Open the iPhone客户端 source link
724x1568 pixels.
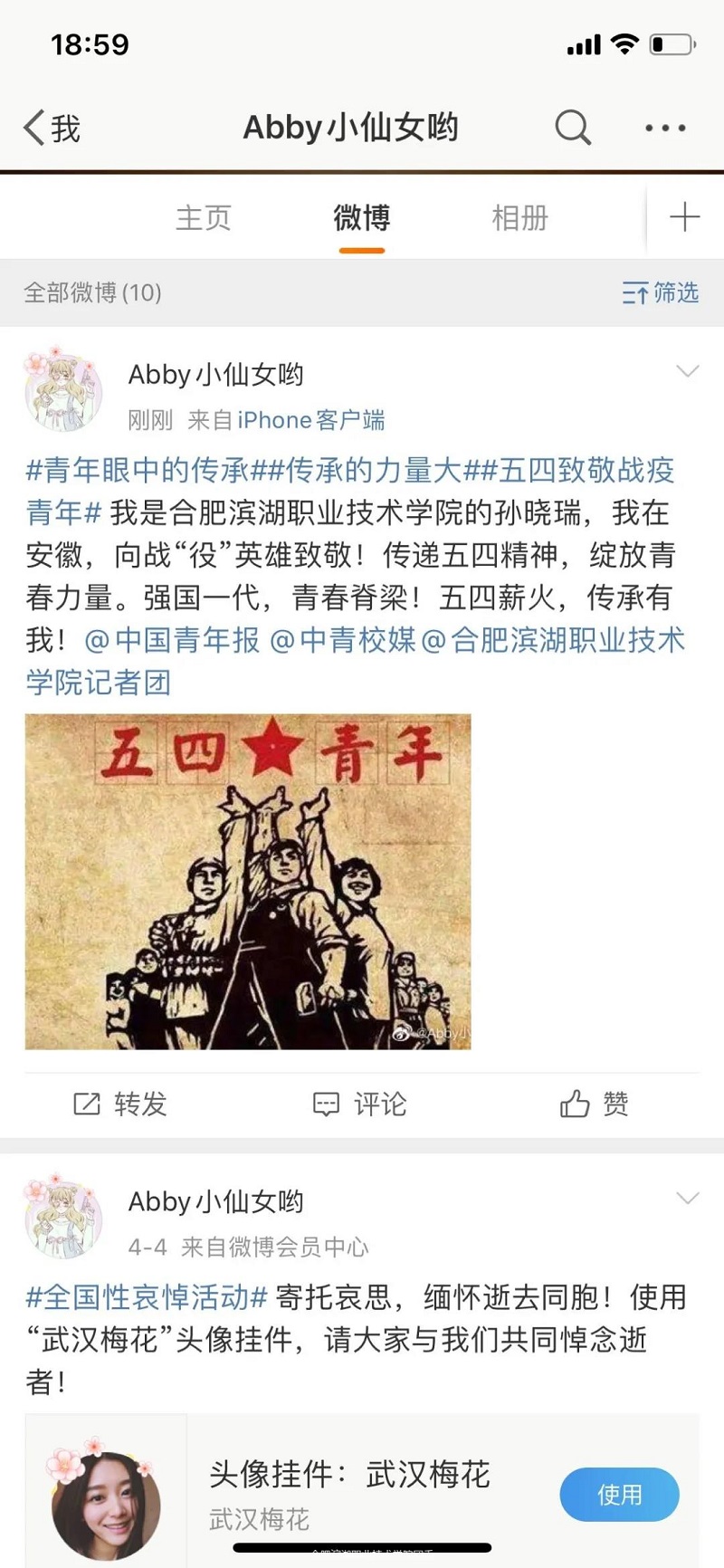click(310, 420)
